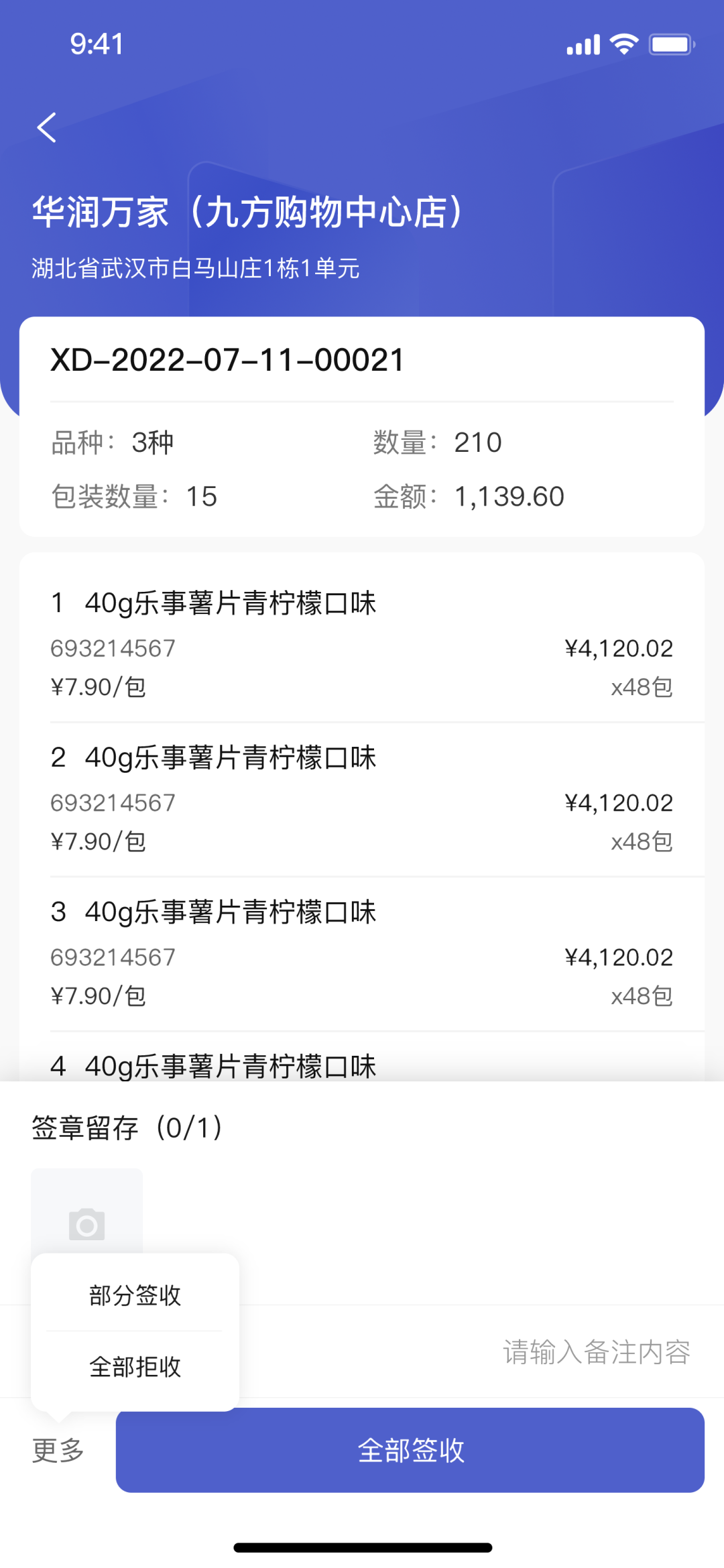Select 部分签收 from the popup
Viewport: 724px width, 1568px height.
pyautogui.click(x=135, y=1295)
